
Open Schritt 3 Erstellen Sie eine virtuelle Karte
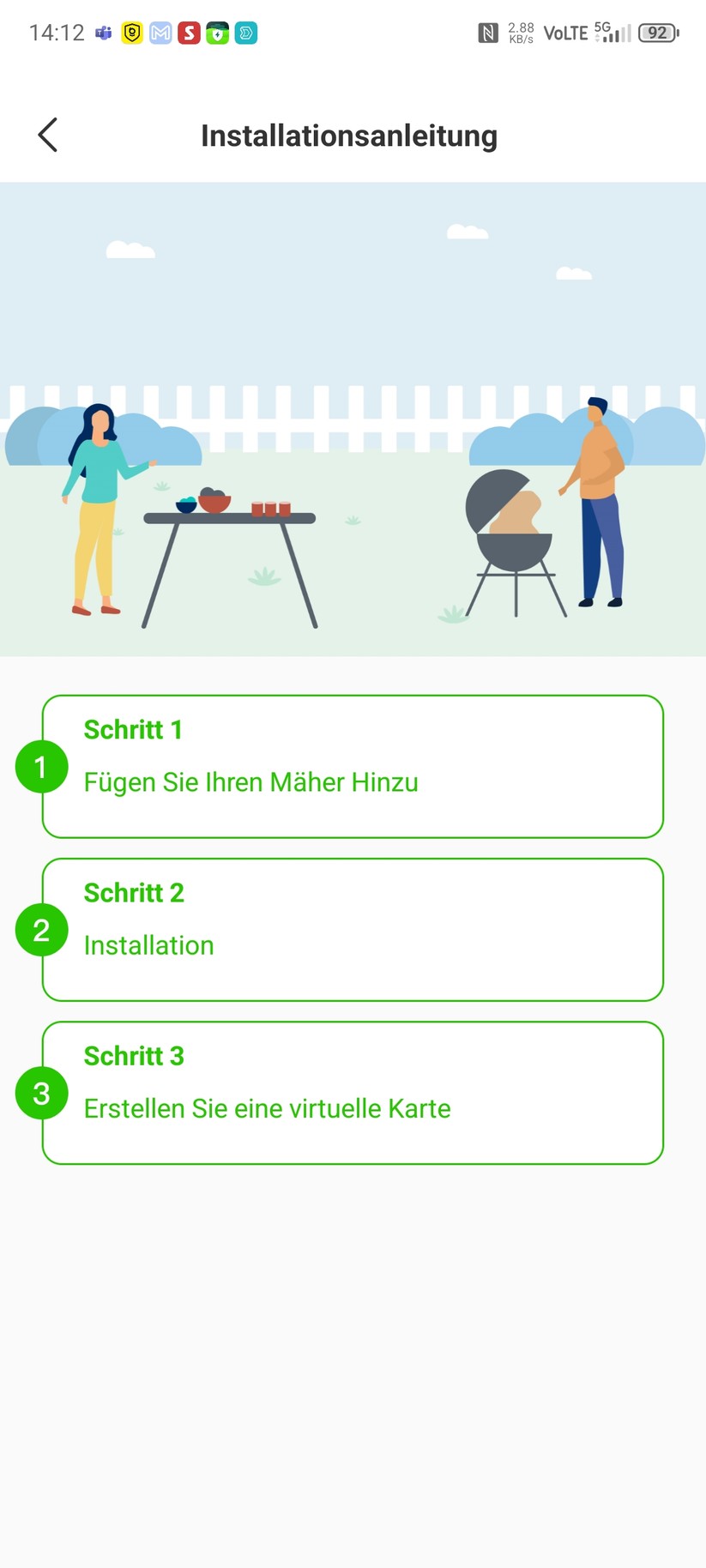353,1091
